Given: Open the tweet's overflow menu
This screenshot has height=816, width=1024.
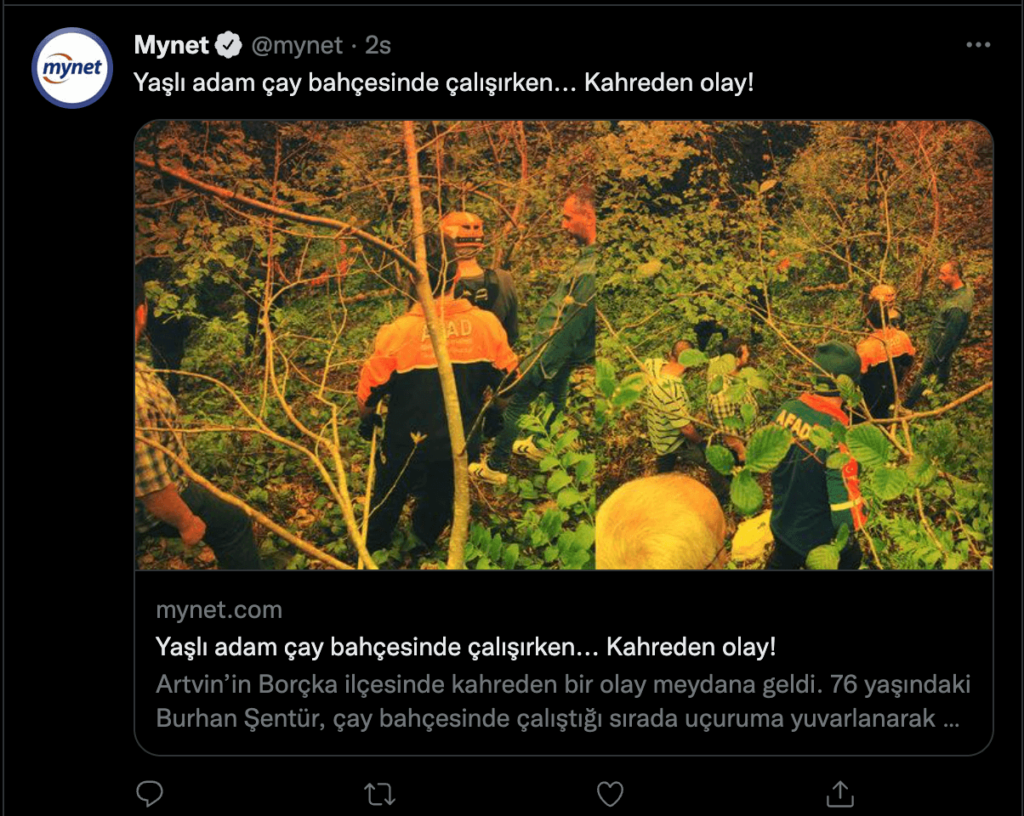Looking at the screenshot, I should [x=977, y=45].
